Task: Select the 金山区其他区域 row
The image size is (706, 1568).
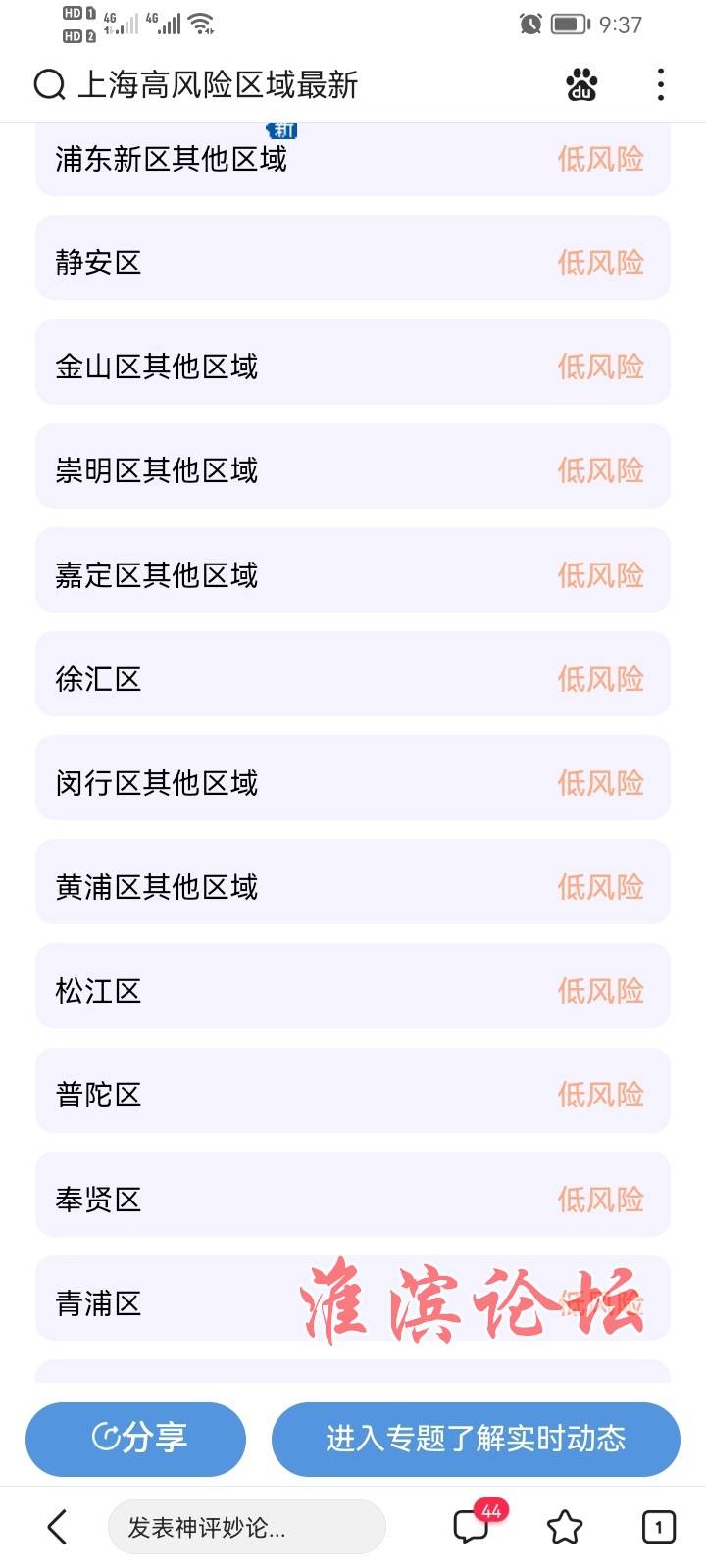Action: tap(353, 367)
